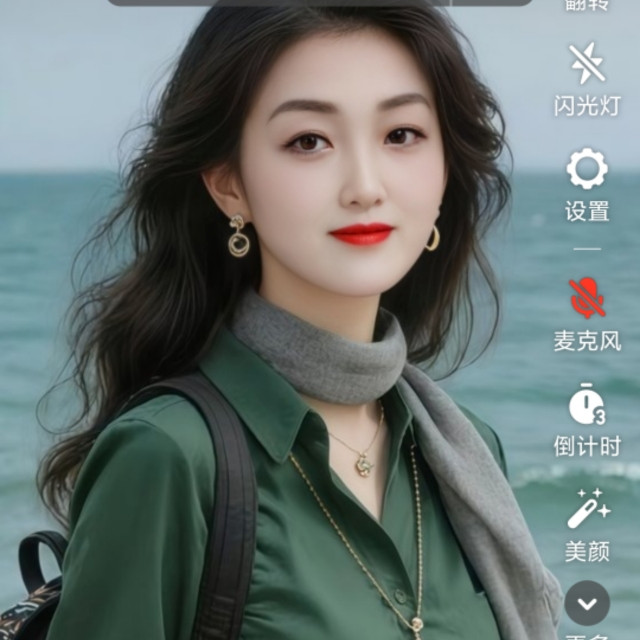Unmute the 麦克风 microphone
This screenshot has height=640, width=640.
click(x=587, y=299)
